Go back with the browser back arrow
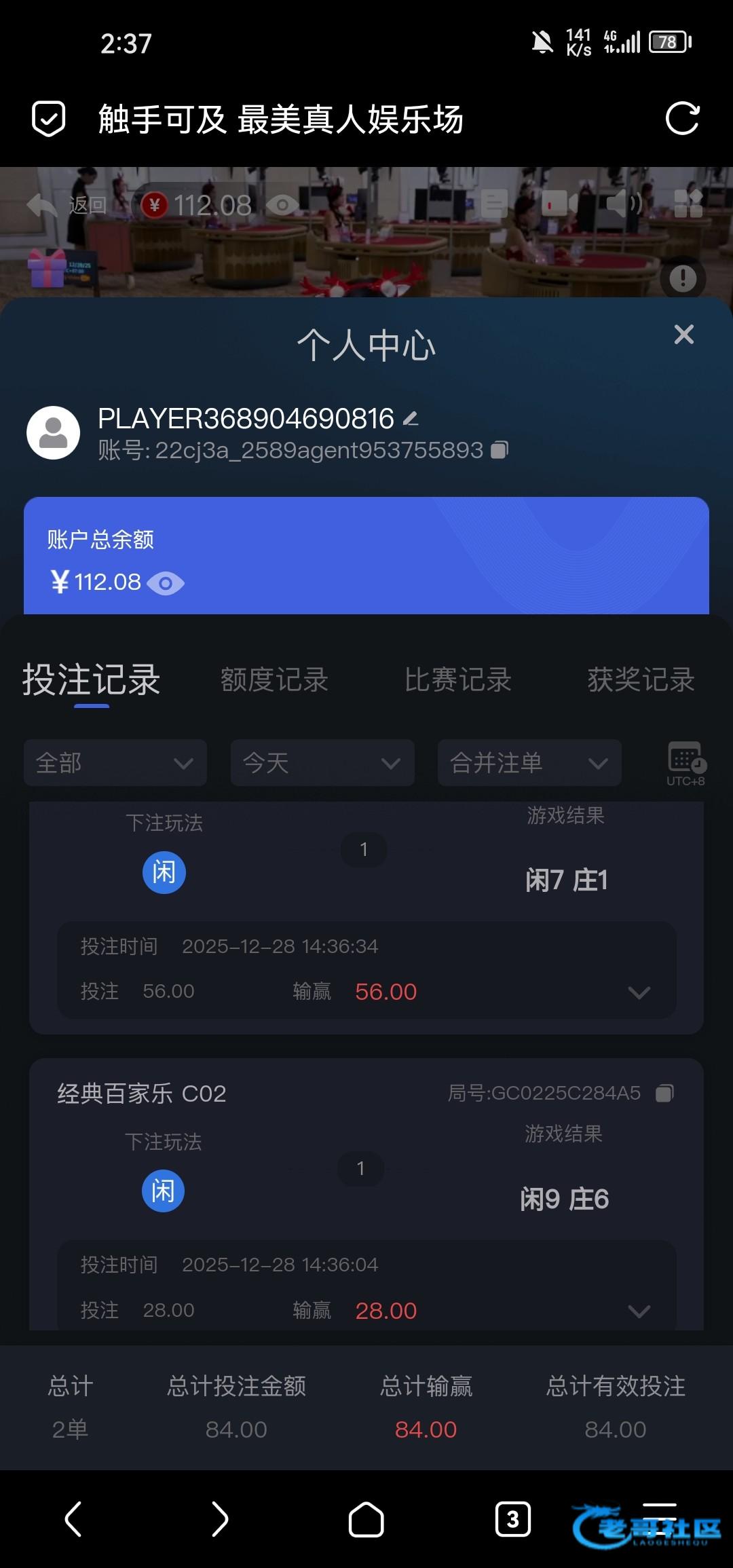This screenshot has width=733, height=1568. pos(73,1518)
